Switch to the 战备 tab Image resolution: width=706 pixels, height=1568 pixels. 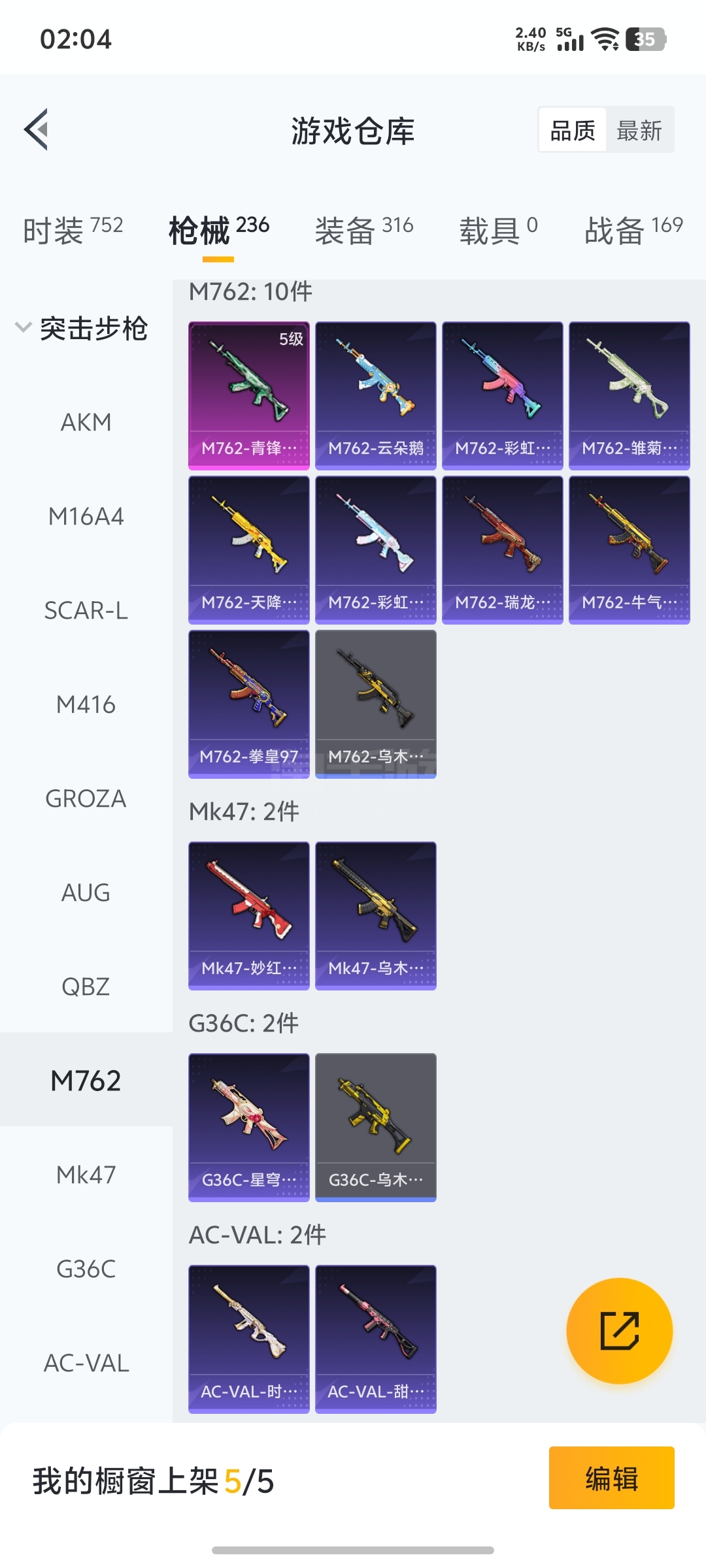(633, 230)
